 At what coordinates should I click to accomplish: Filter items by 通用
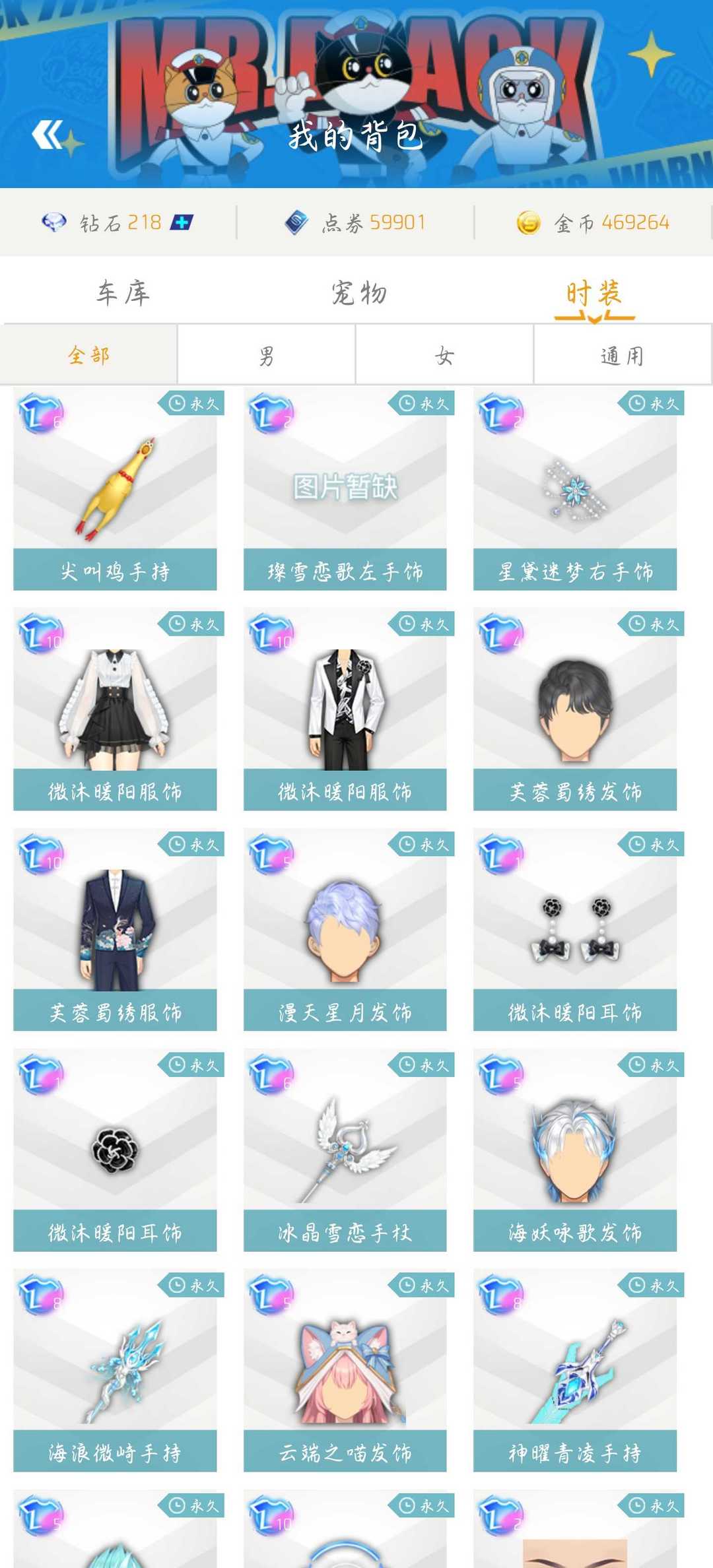pos(623,355)
